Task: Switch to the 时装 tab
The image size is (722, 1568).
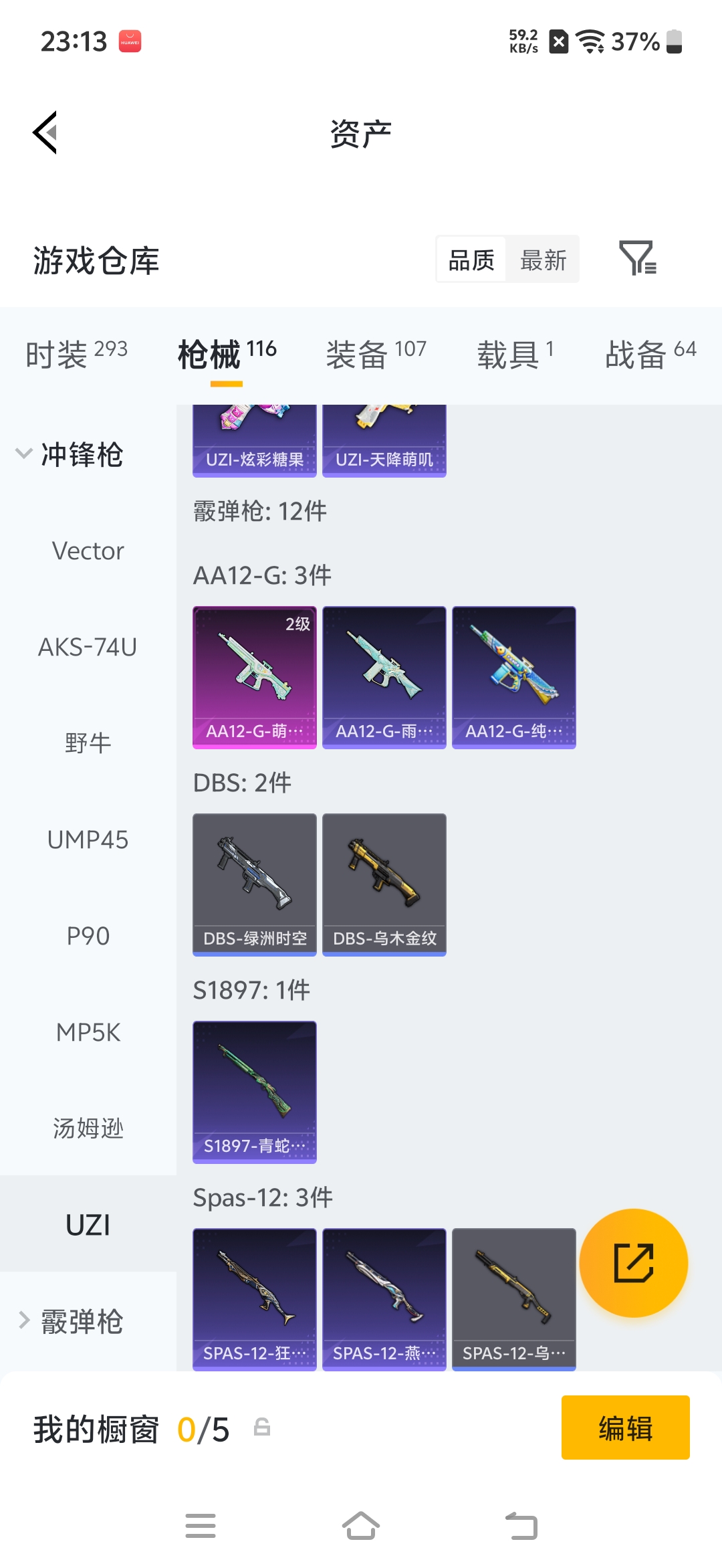Action: point(76,353)
